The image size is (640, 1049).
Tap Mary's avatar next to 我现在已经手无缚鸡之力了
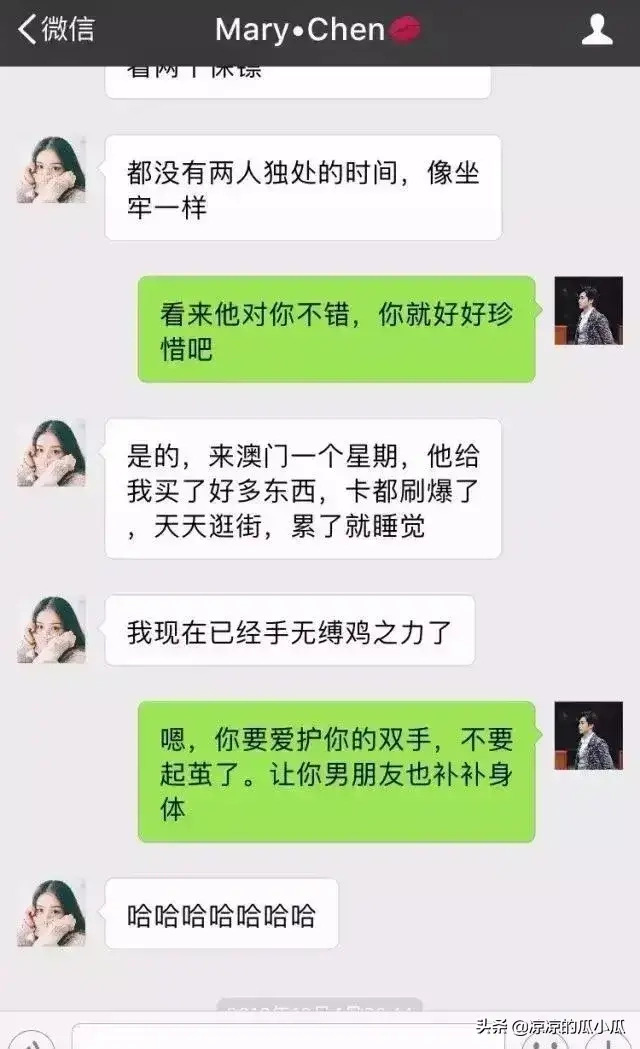pyautogui.click(x=51, y=630)
